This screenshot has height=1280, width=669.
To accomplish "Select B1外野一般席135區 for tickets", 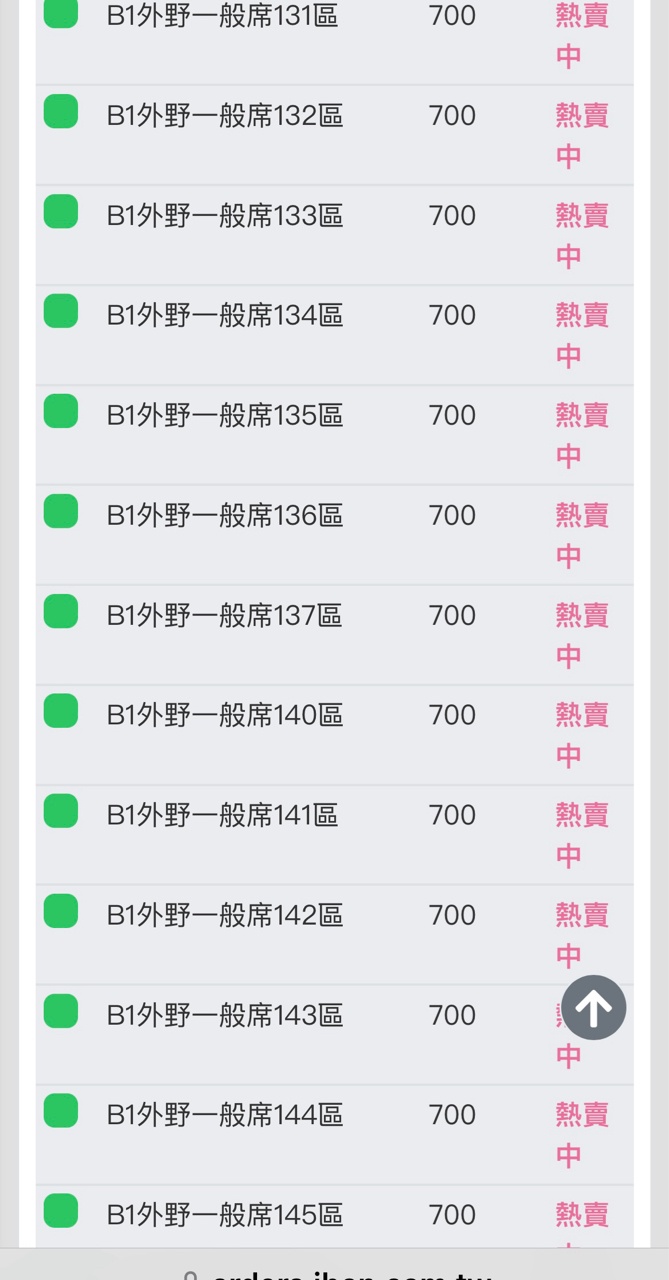I will point(225,416).
